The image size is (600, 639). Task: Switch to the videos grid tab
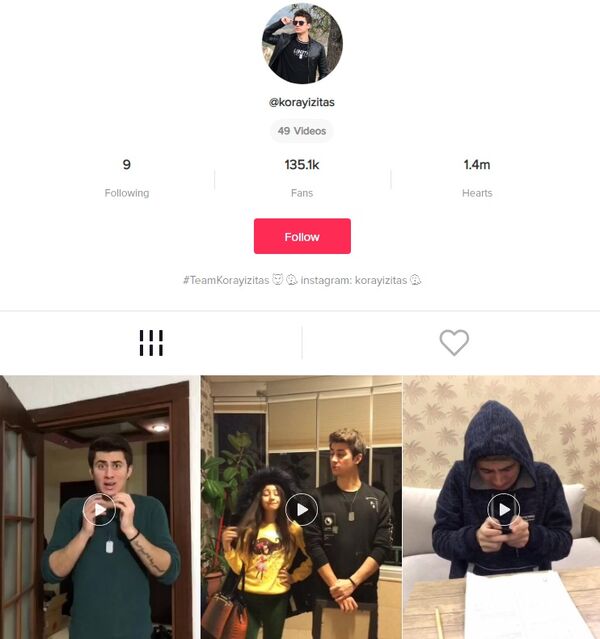[x=151, y=343]
